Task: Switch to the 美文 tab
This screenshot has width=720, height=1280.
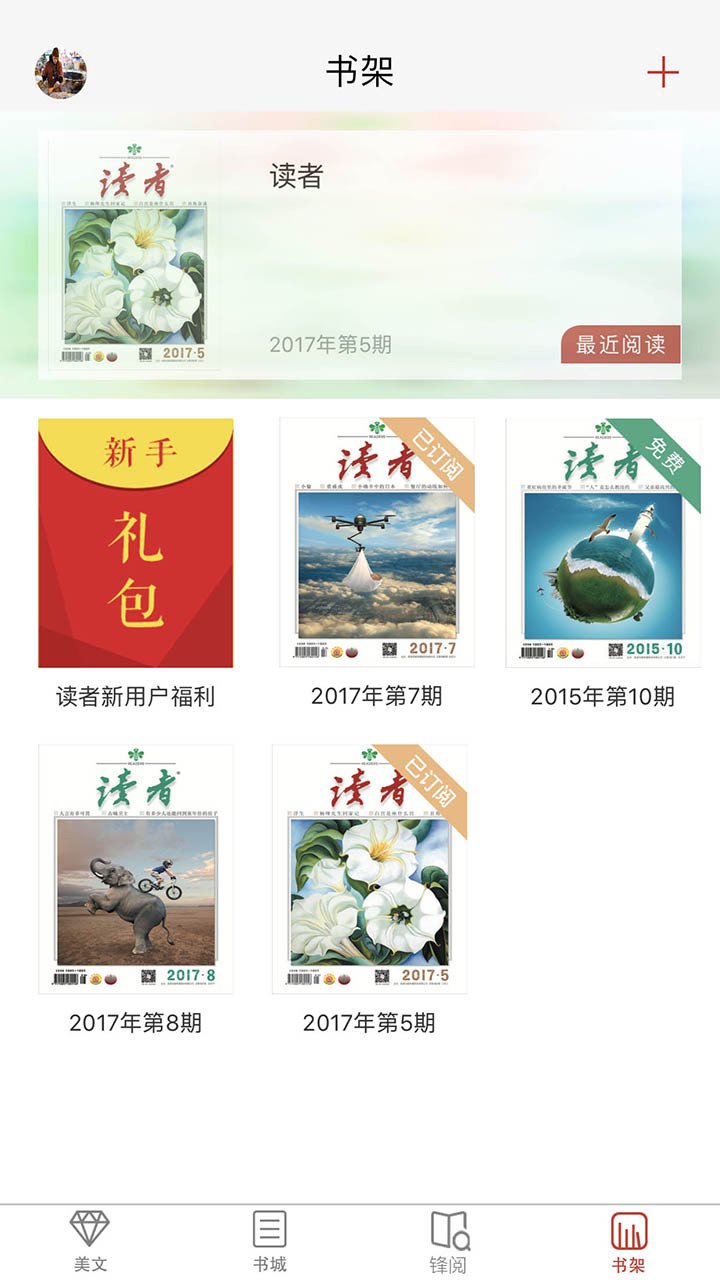Action: (90, 1242)
